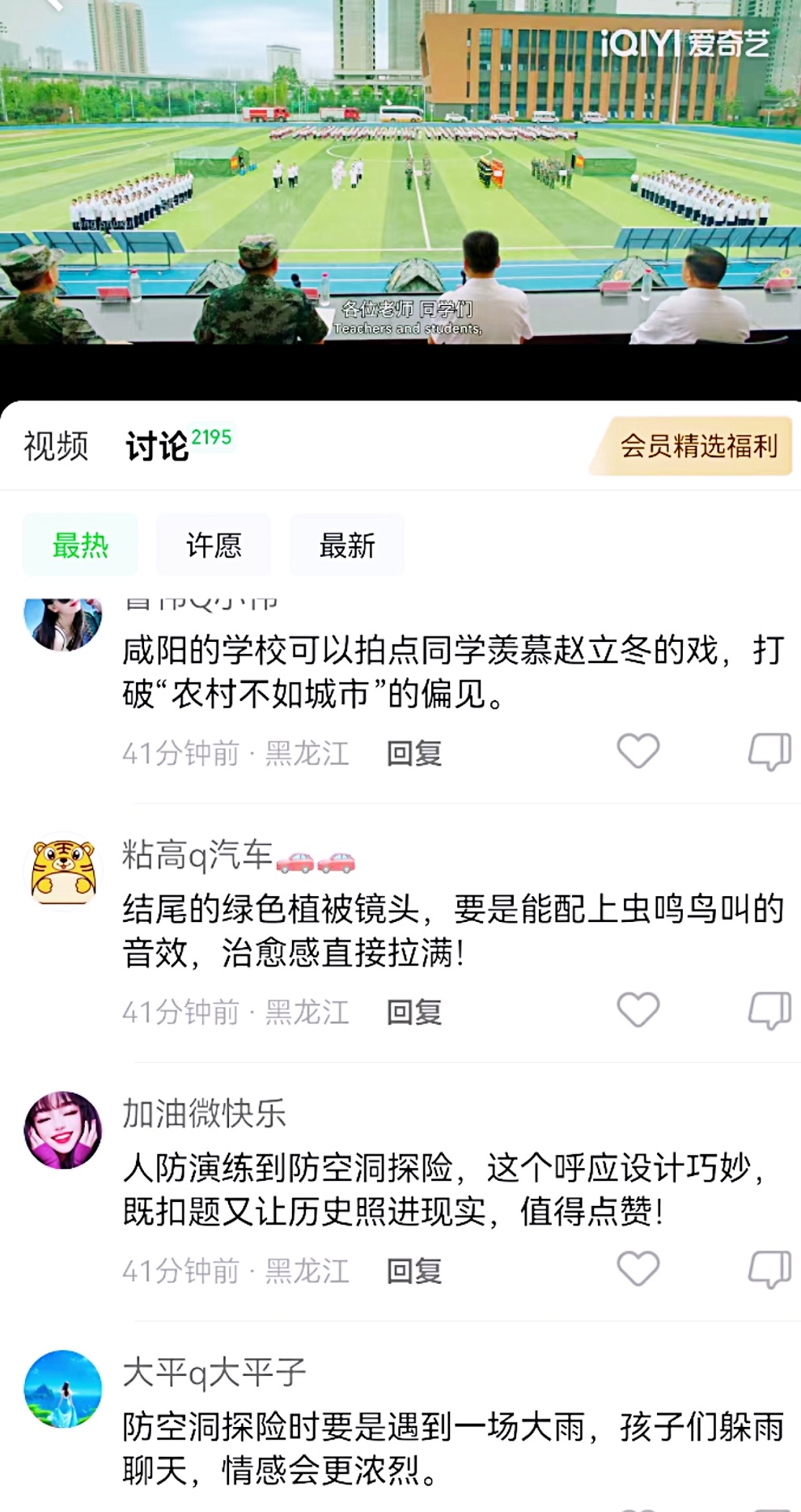Filter comments by 最热
This screenshot has height=1512, width=801.
click(80, 545)
